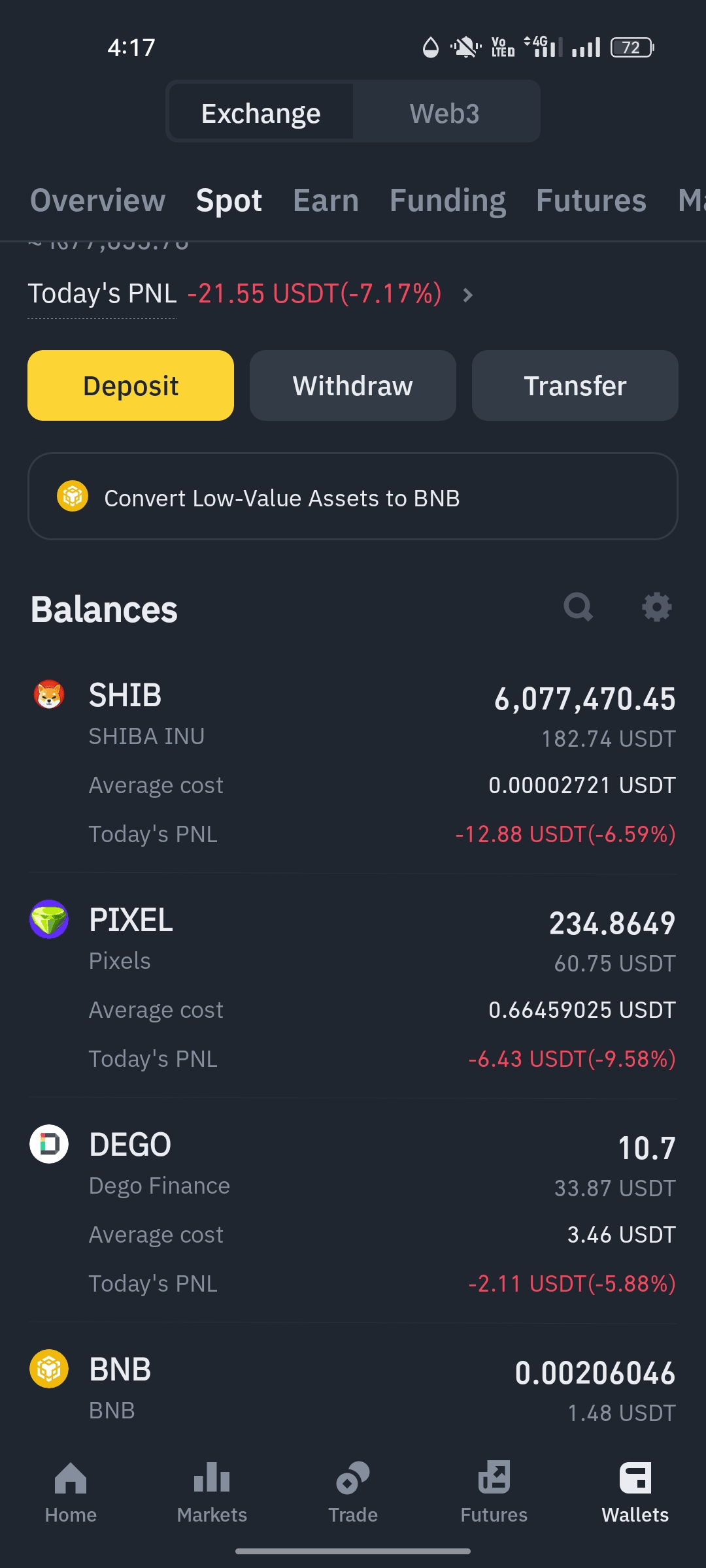Open Convert Low-Value Assets to BNB
The width and height of the screenshot is (706, 1568).
[353, 497]
